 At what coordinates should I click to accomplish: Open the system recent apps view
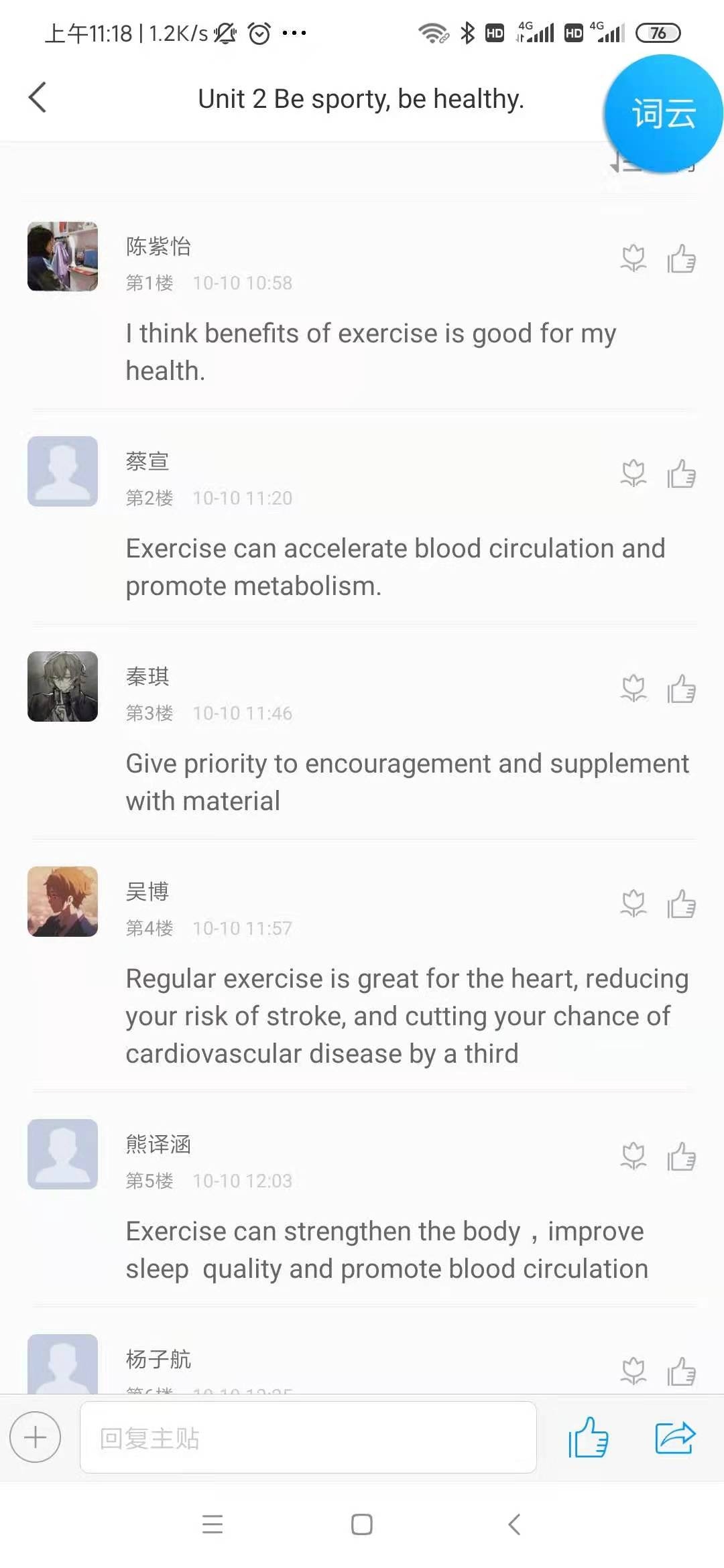pyautogui.click(x=213, y=1524)
